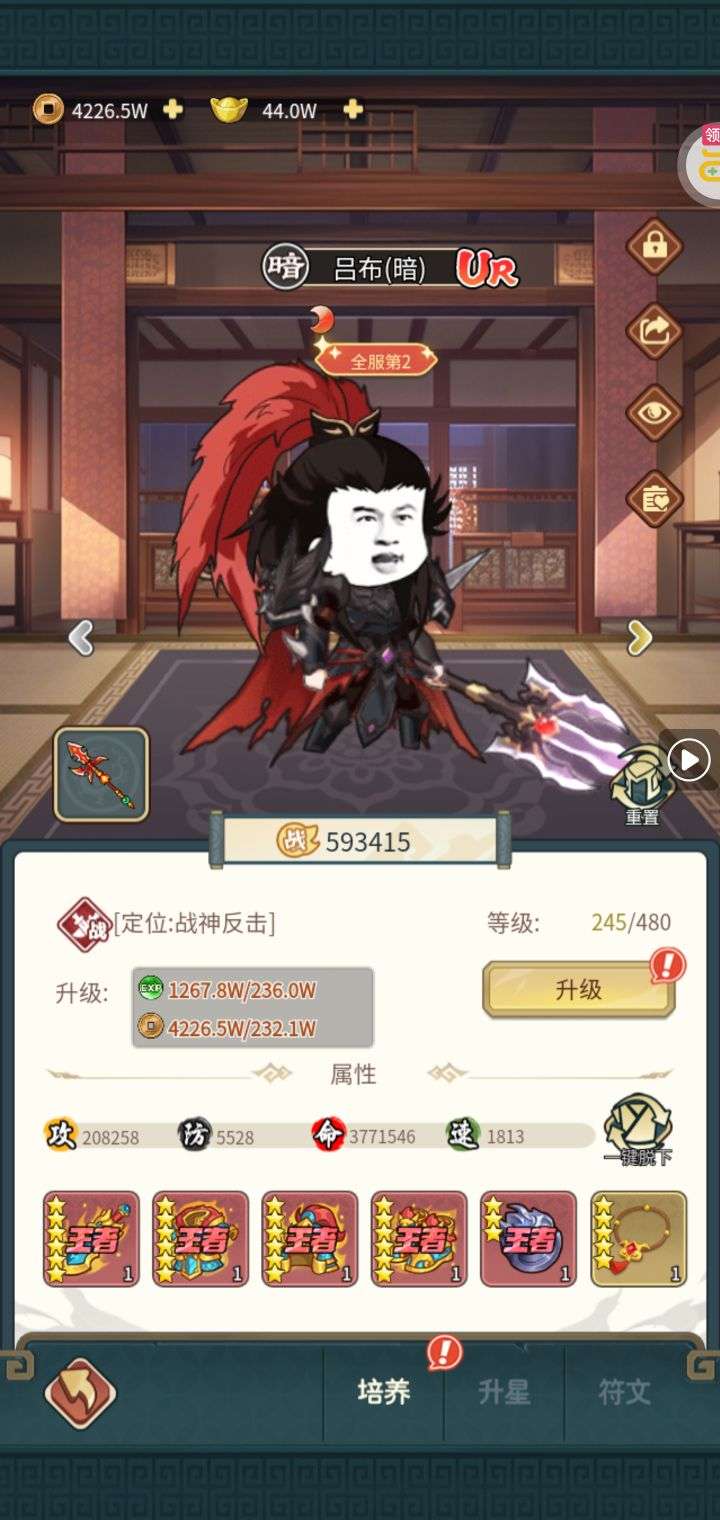Select the 培养 tab
The height and width of the screenshot is (1520, 720).
pos(384,1392)
